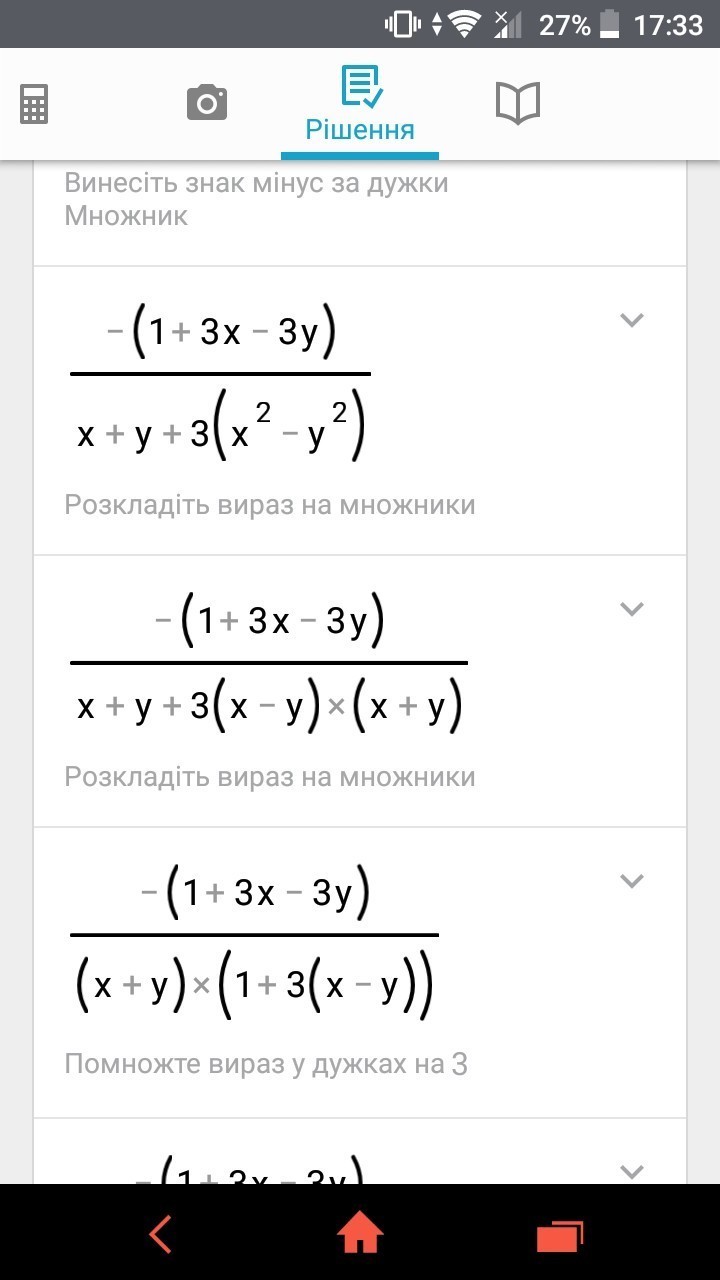Select the Рішення tab

point(360,104)
